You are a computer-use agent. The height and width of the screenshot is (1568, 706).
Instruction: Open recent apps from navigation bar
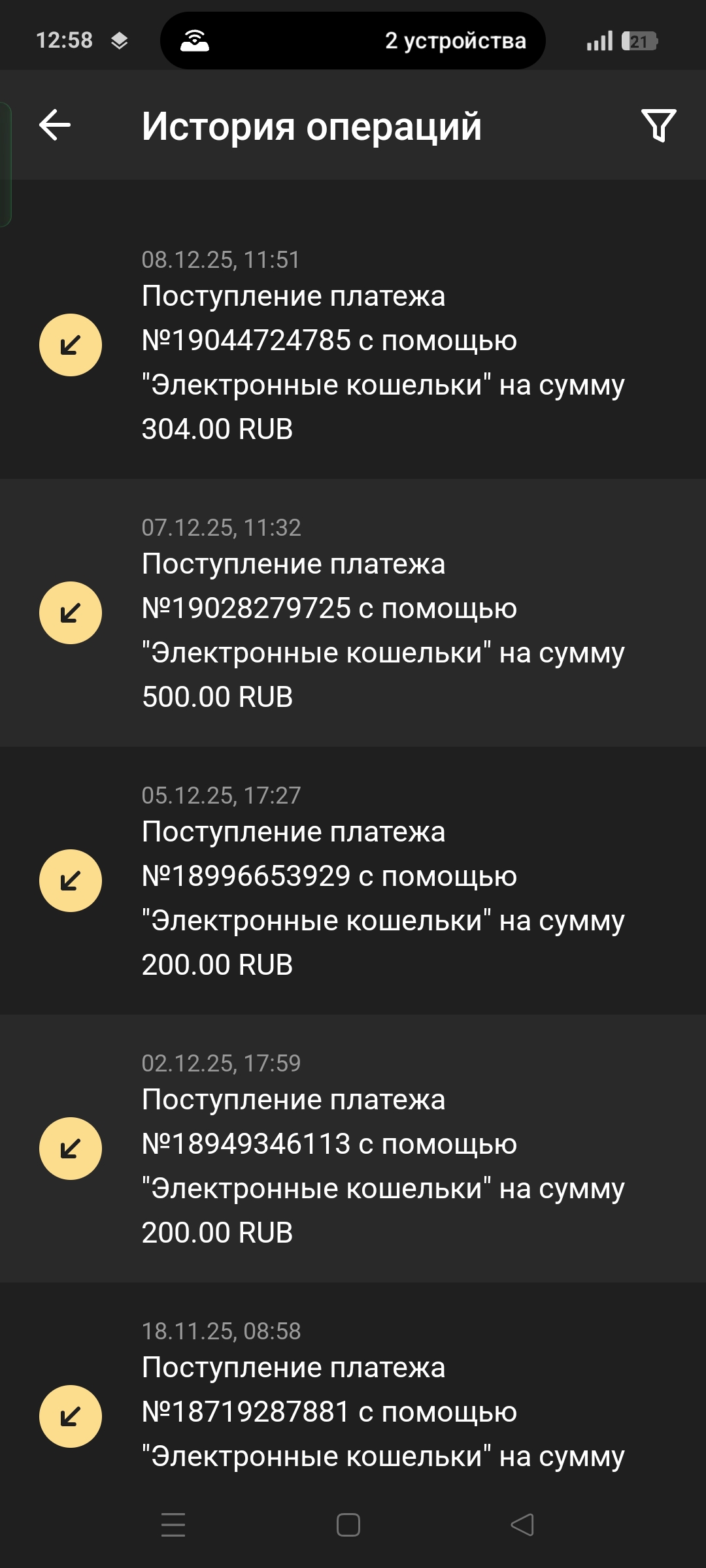coord(173,1525)
